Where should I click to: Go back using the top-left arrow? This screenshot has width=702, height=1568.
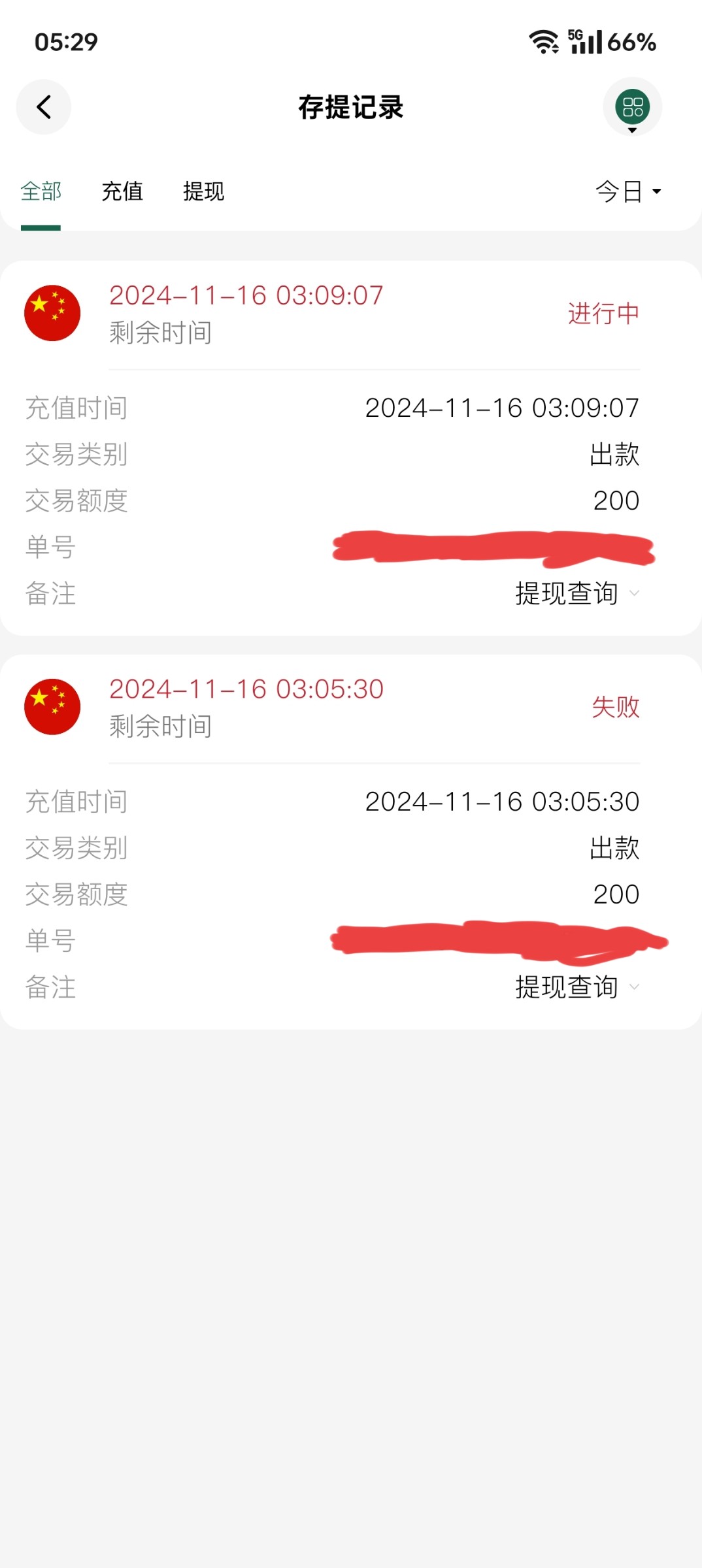43,107
